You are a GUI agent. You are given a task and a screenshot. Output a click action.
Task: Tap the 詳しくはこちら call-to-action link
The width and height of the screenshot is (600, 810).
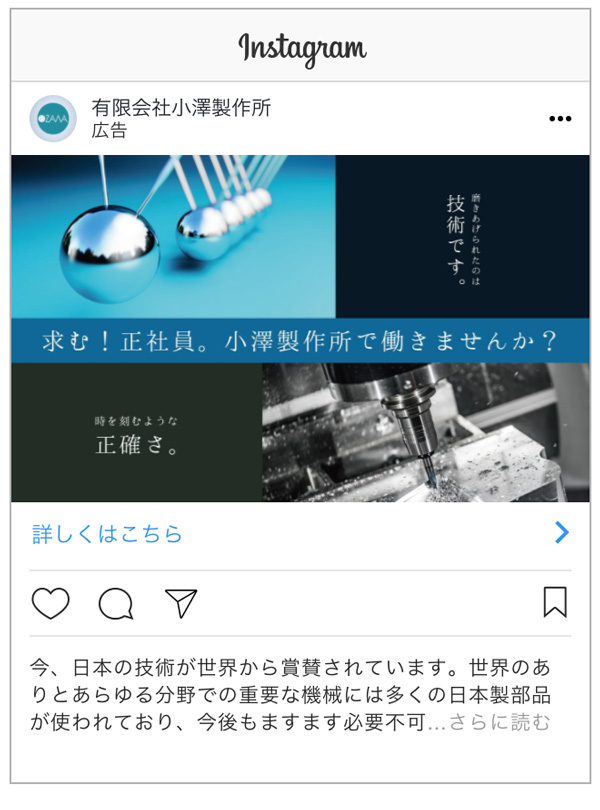click(108, 534)
